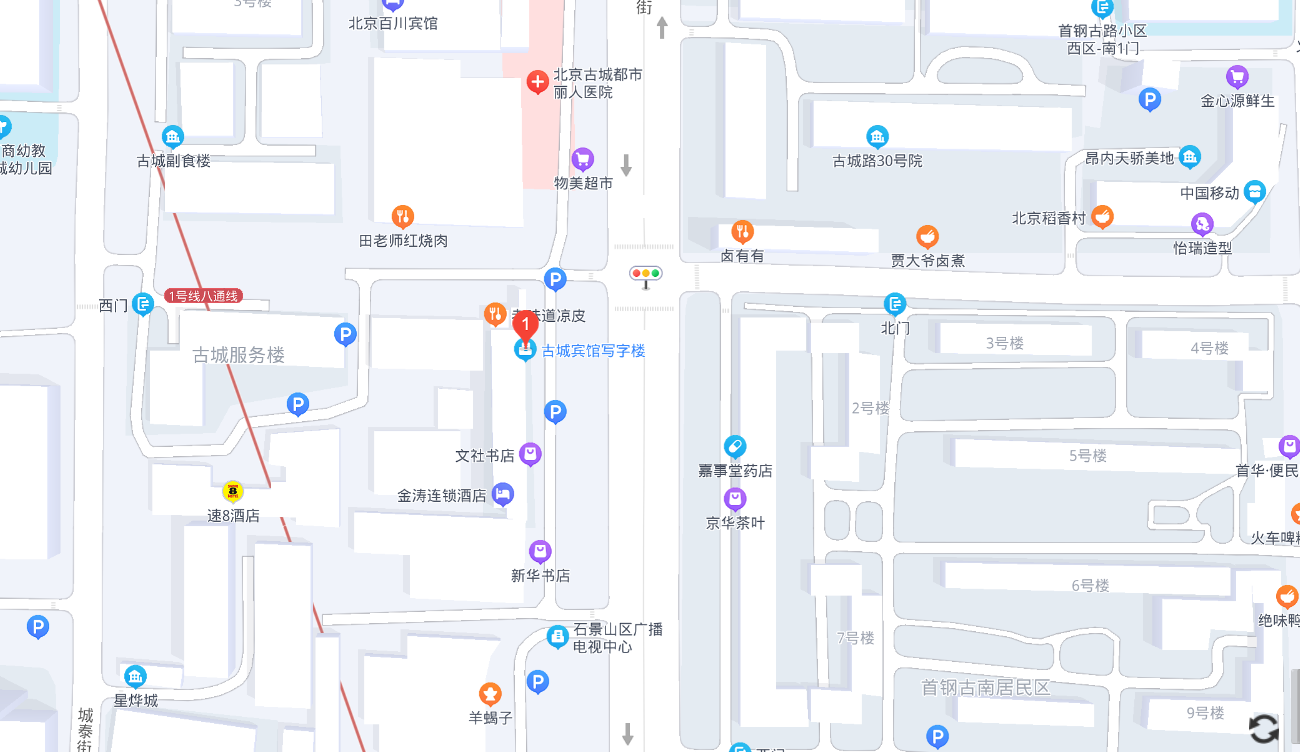Viewport: 1300px width, 752px height.
Task: Open the 文社书店 shop marker
Action: (x=530, y=455)
